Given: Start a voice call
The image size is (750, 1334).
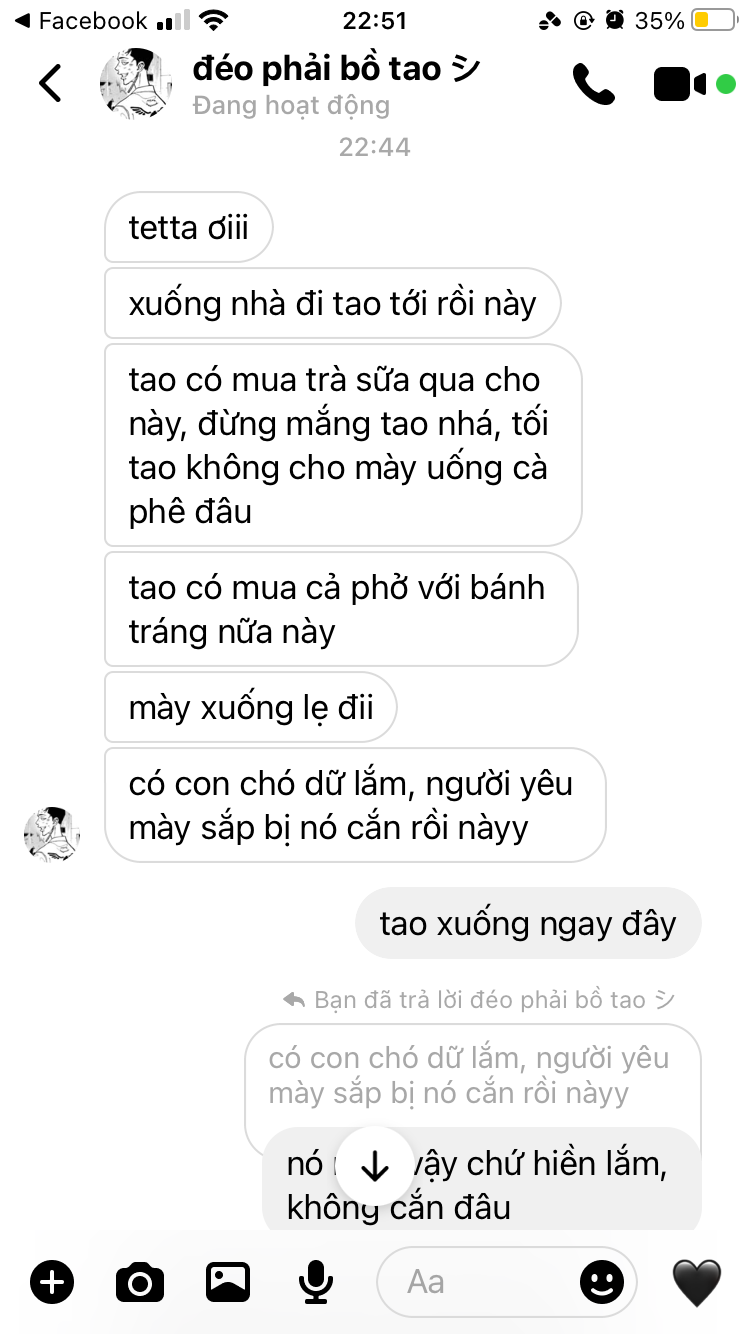Looking at the screenshot, I should 593,84.
